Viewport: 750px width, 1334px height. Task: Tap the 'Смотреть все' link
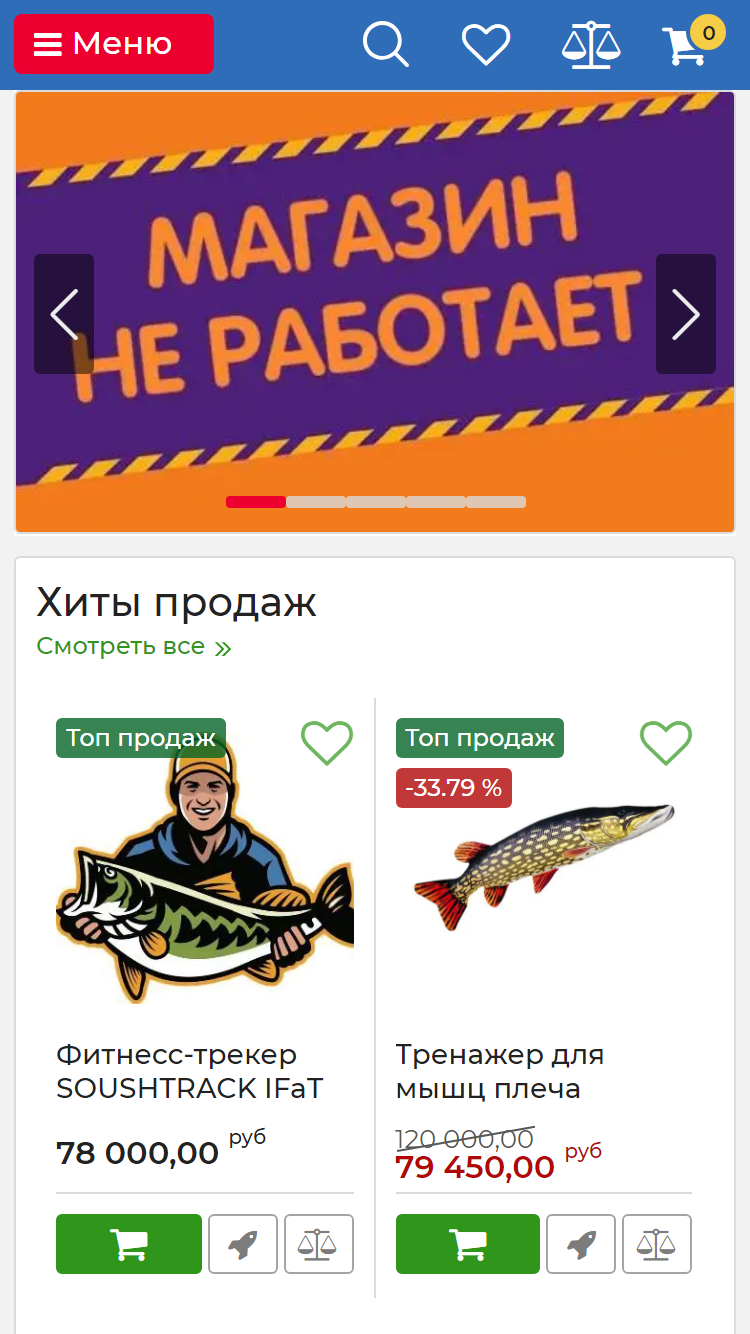point(134,646)
